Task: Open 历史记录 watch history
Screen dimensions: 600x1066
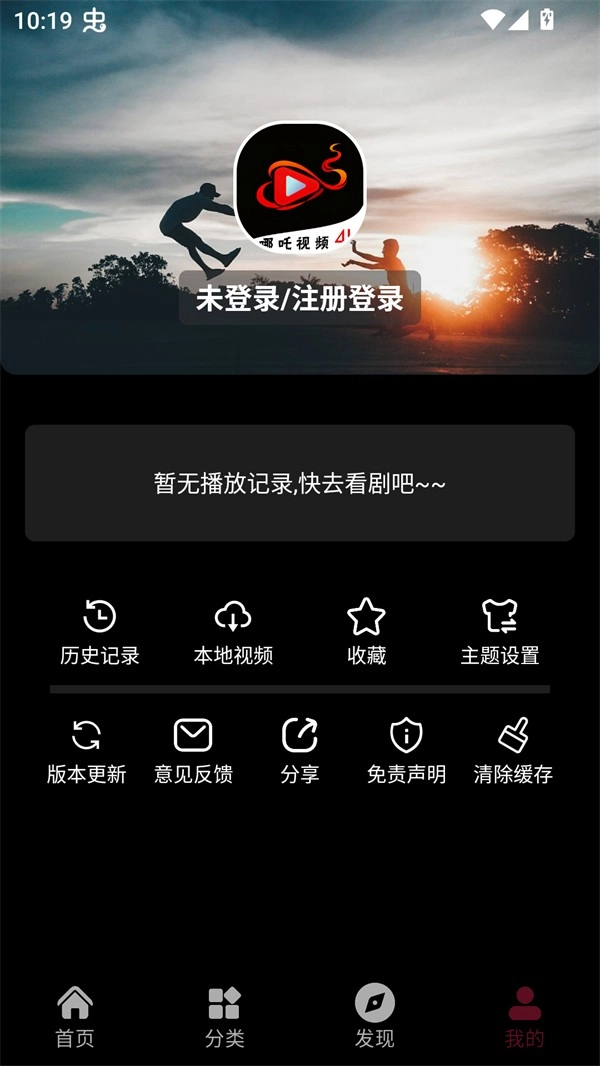Action: coord(99,632)
